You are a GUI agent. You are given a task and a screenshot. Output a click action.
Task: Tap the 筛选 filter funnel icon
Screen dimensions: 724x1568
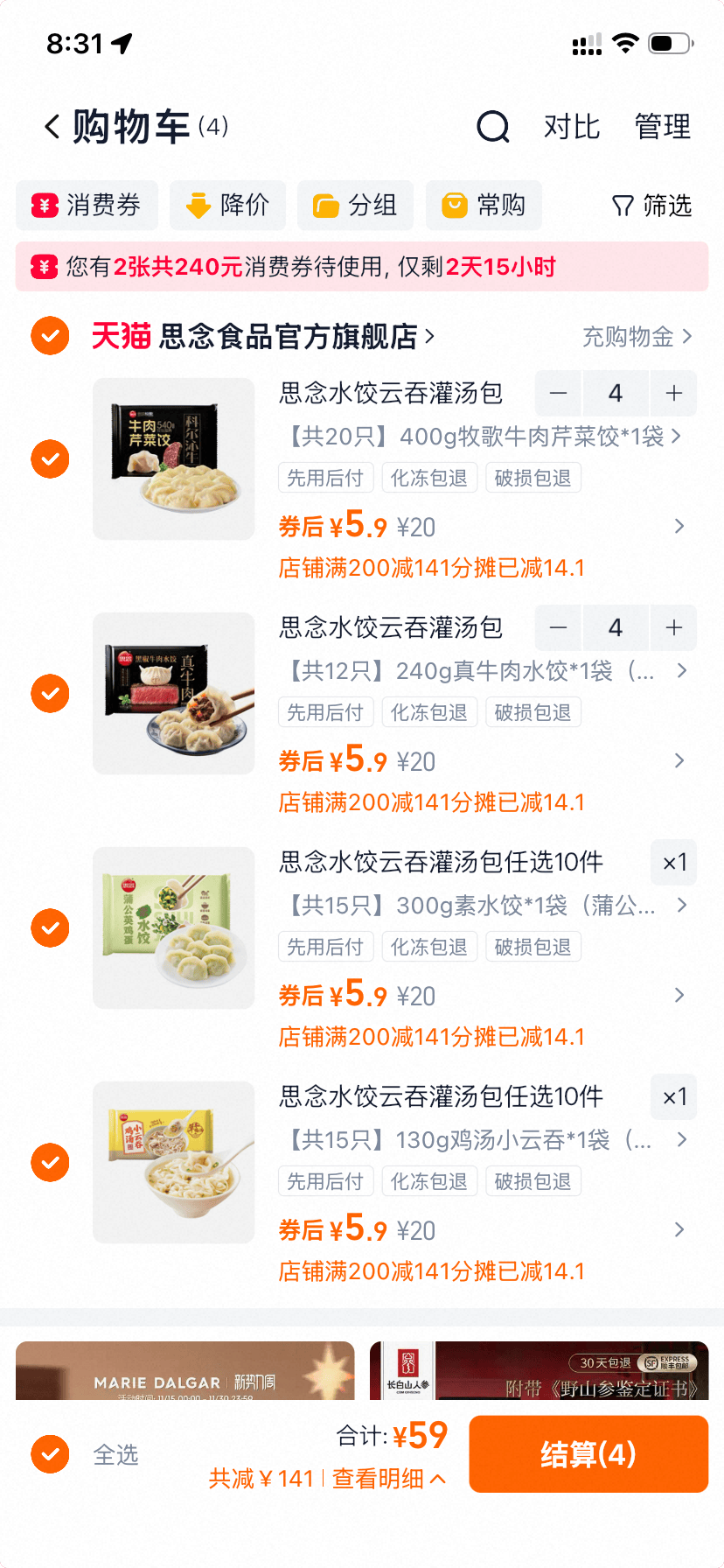(x=623, y=206)
